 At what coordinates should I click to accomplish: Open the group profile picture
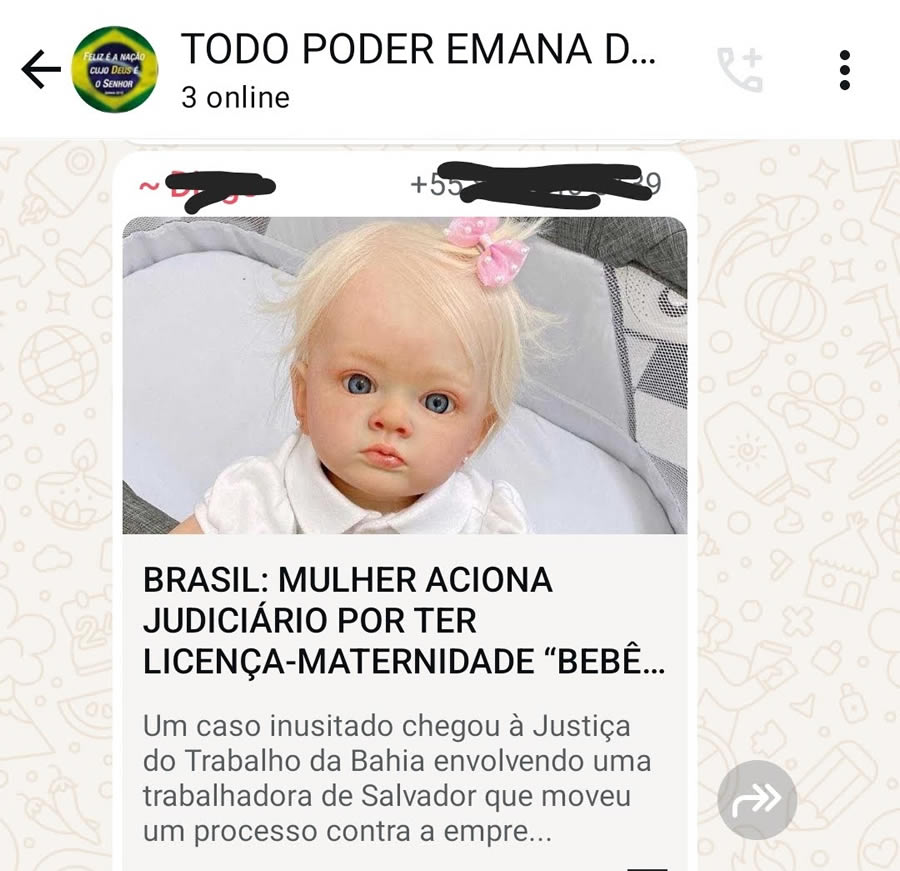tap(115, 70)
